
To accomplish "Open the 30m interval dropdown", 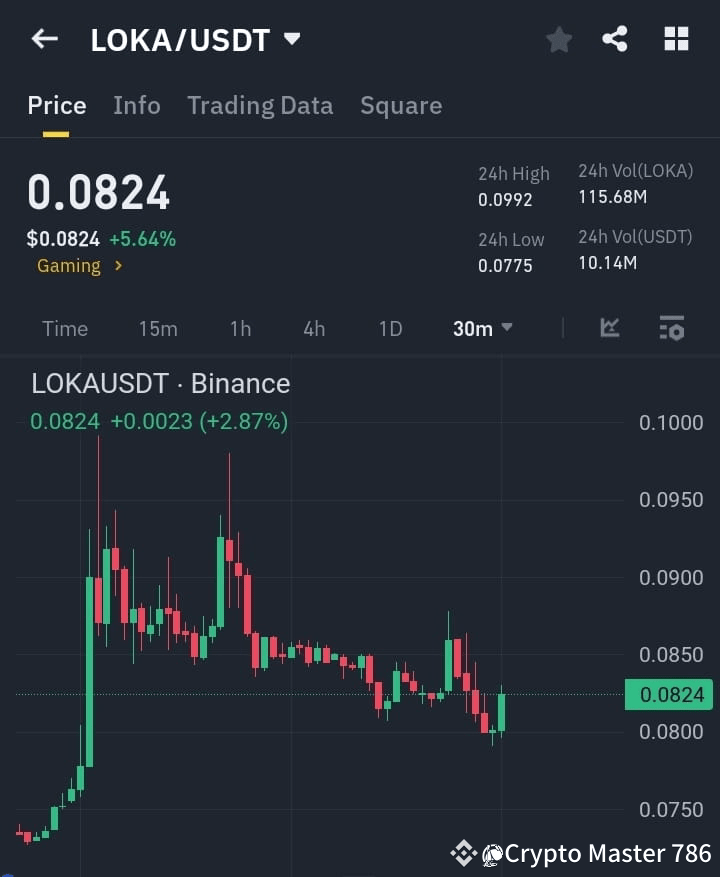I will [x=482, y=328].
